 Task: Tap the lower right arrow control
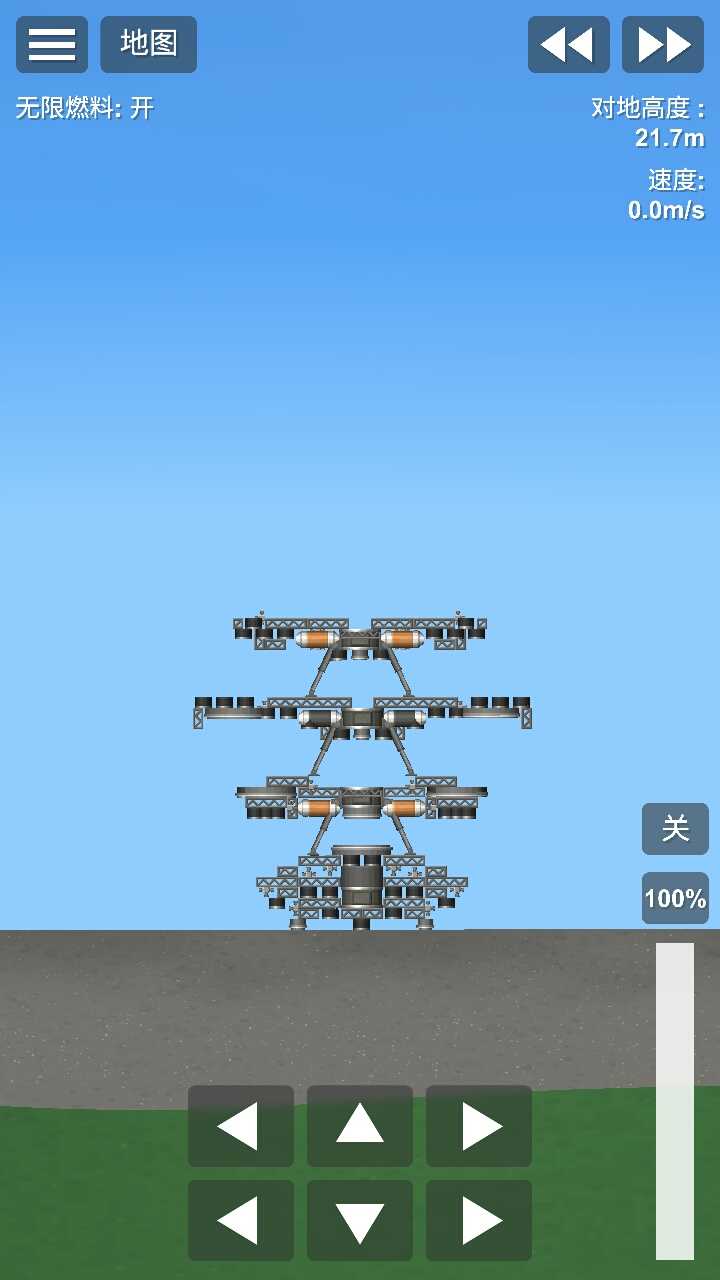pyautogui.click(x=479, y=1220)
